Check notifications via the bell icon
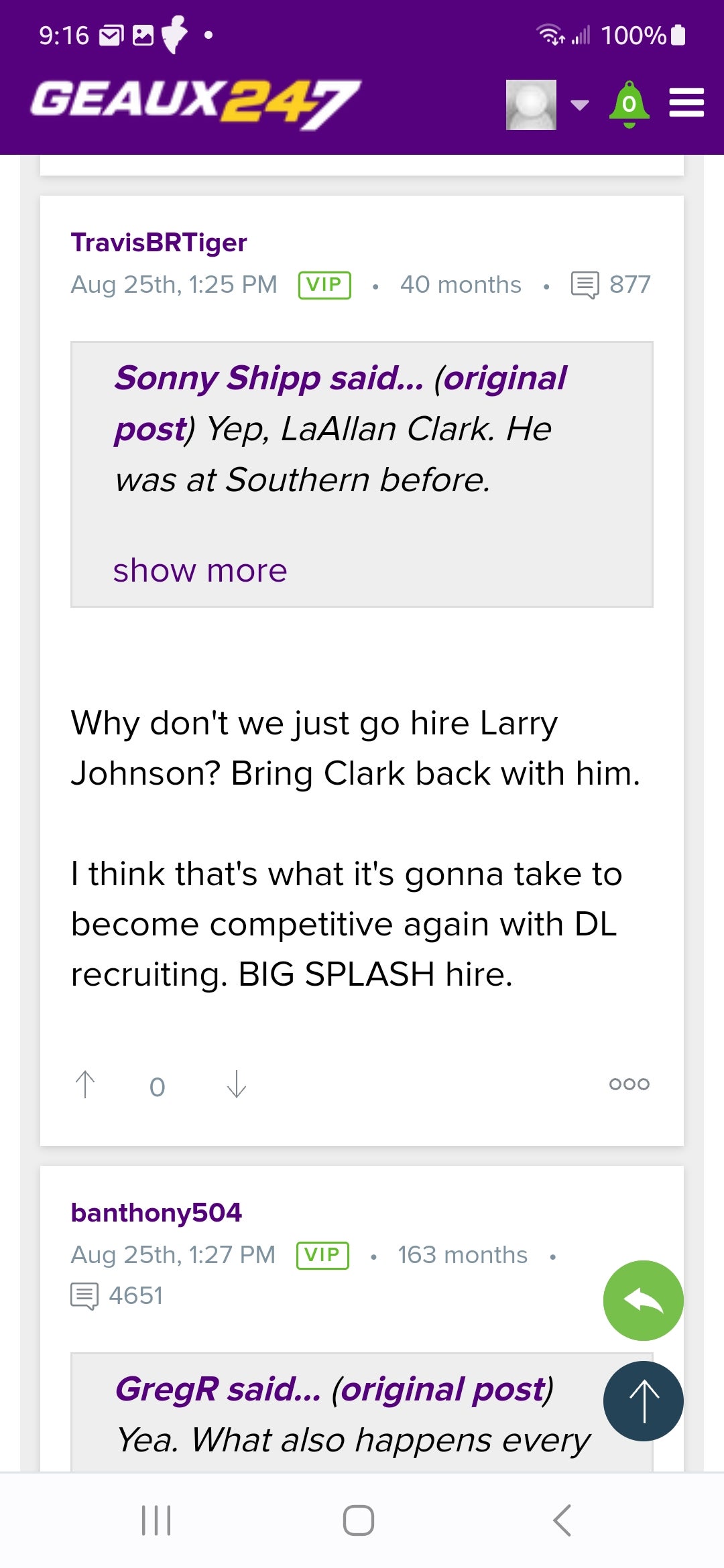The image size is (724, 1568). pyautogui.click(x=629, y=104)
